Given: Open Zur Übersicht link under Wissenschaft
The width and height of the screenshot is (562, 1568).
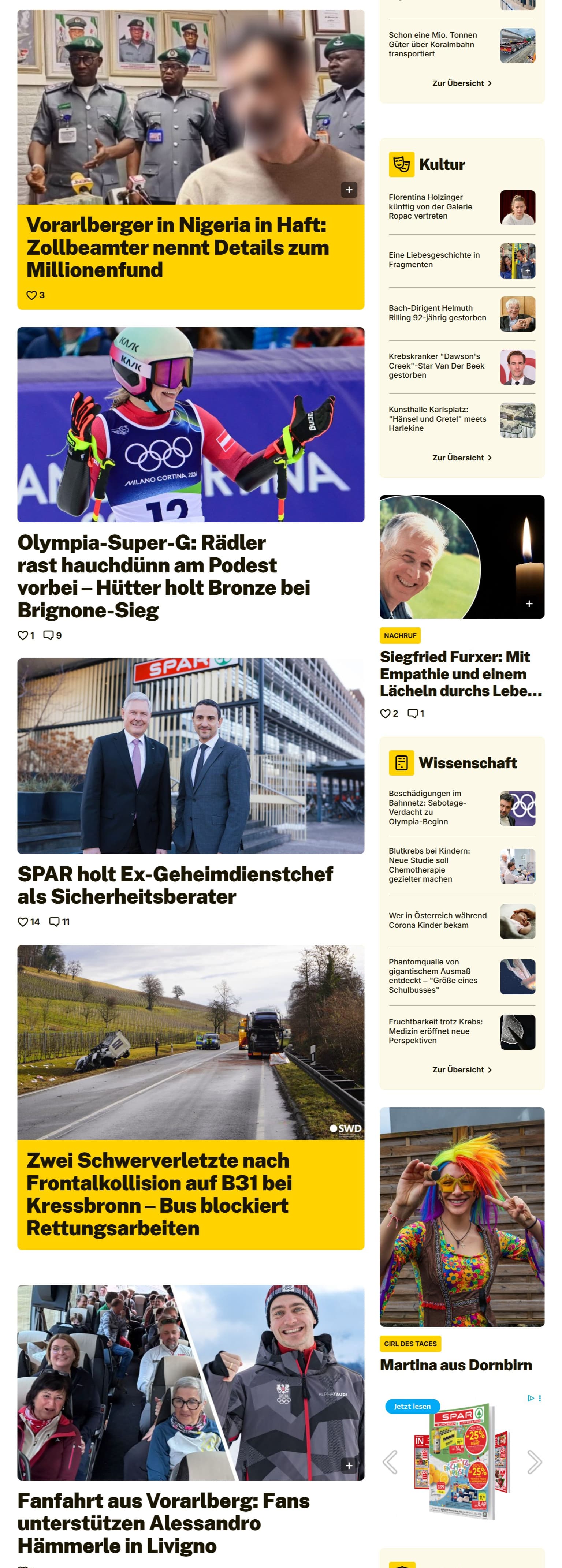Looking at the screenshot, I should 462,1069.
